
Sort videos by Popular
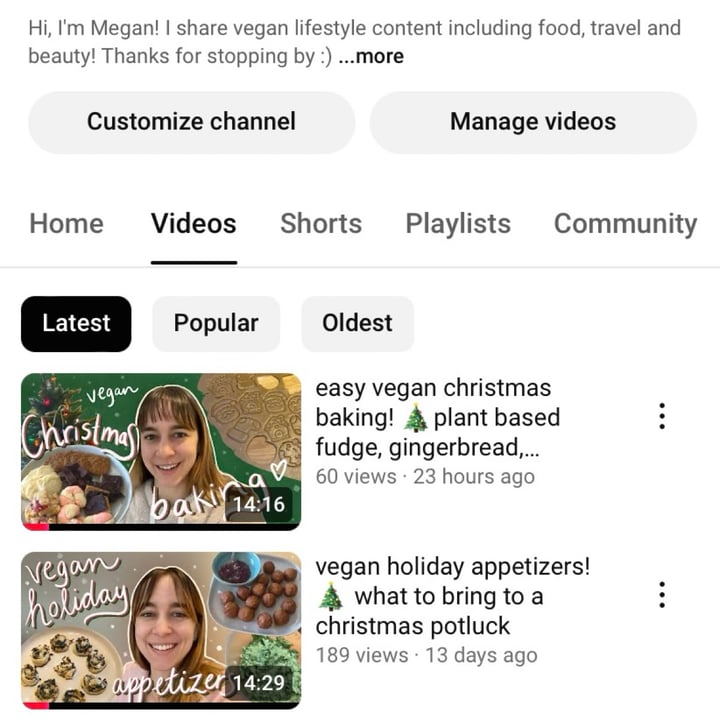pyautogui.click(x=216, y=323)
